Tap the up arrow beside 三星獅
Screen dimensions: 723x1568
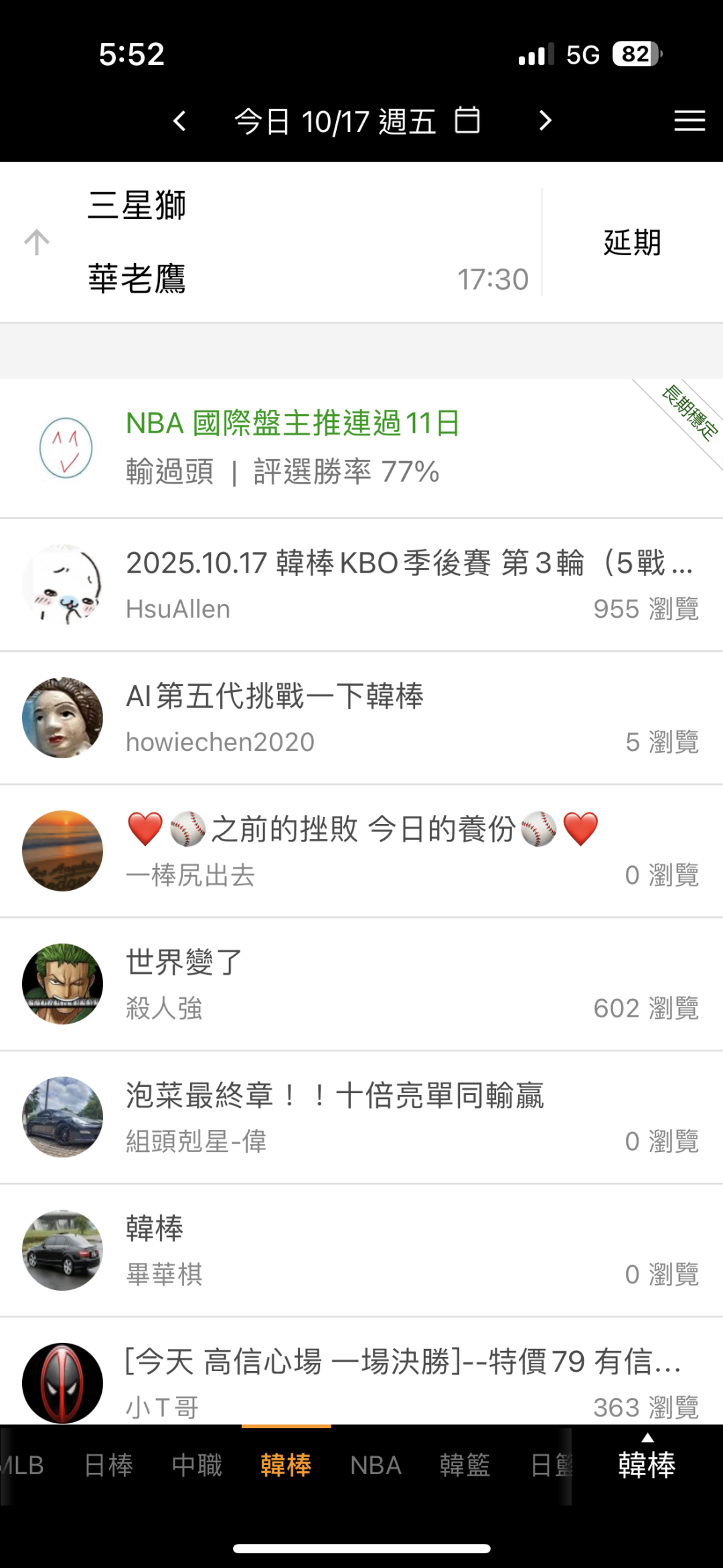37,242
